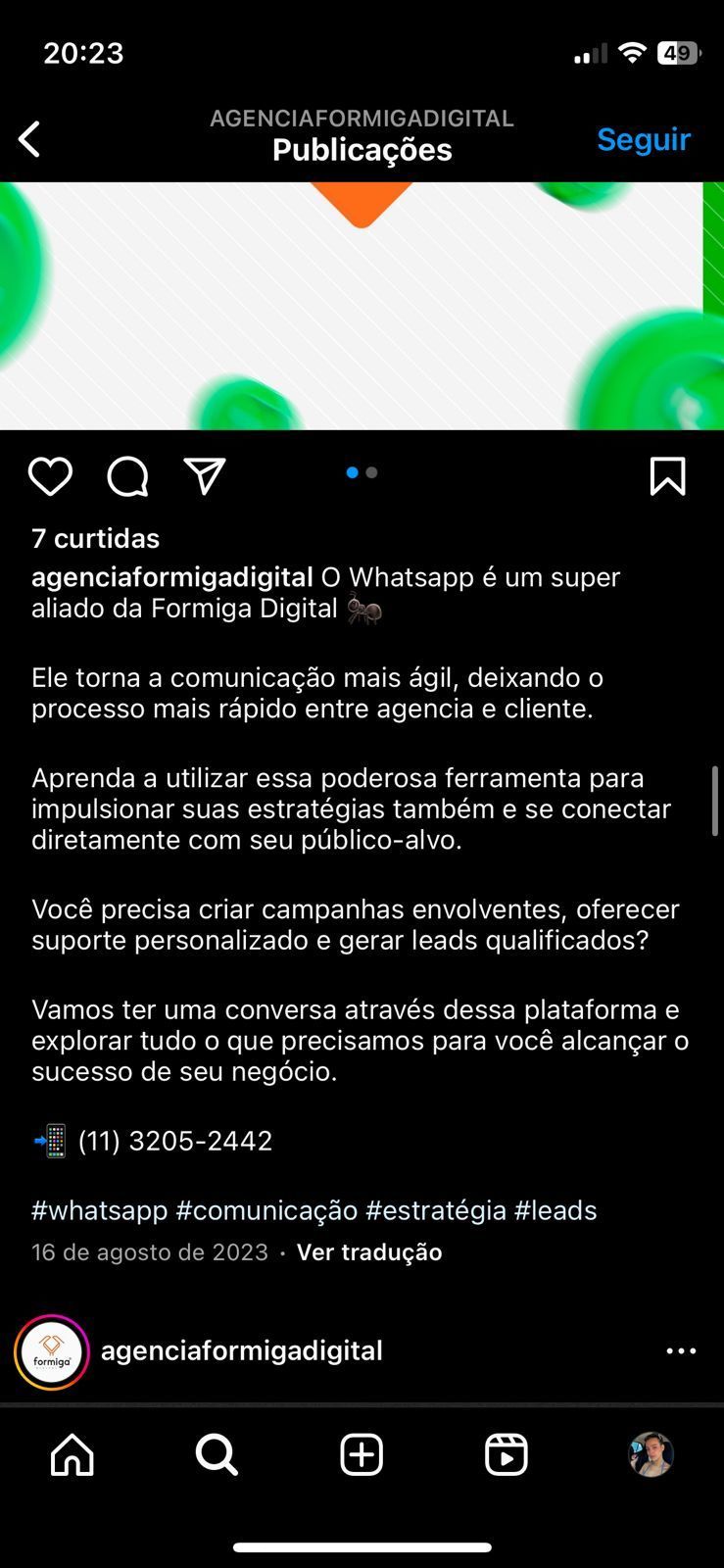Open agenciaformigadigital's profile from the caption username

[172, 577]
